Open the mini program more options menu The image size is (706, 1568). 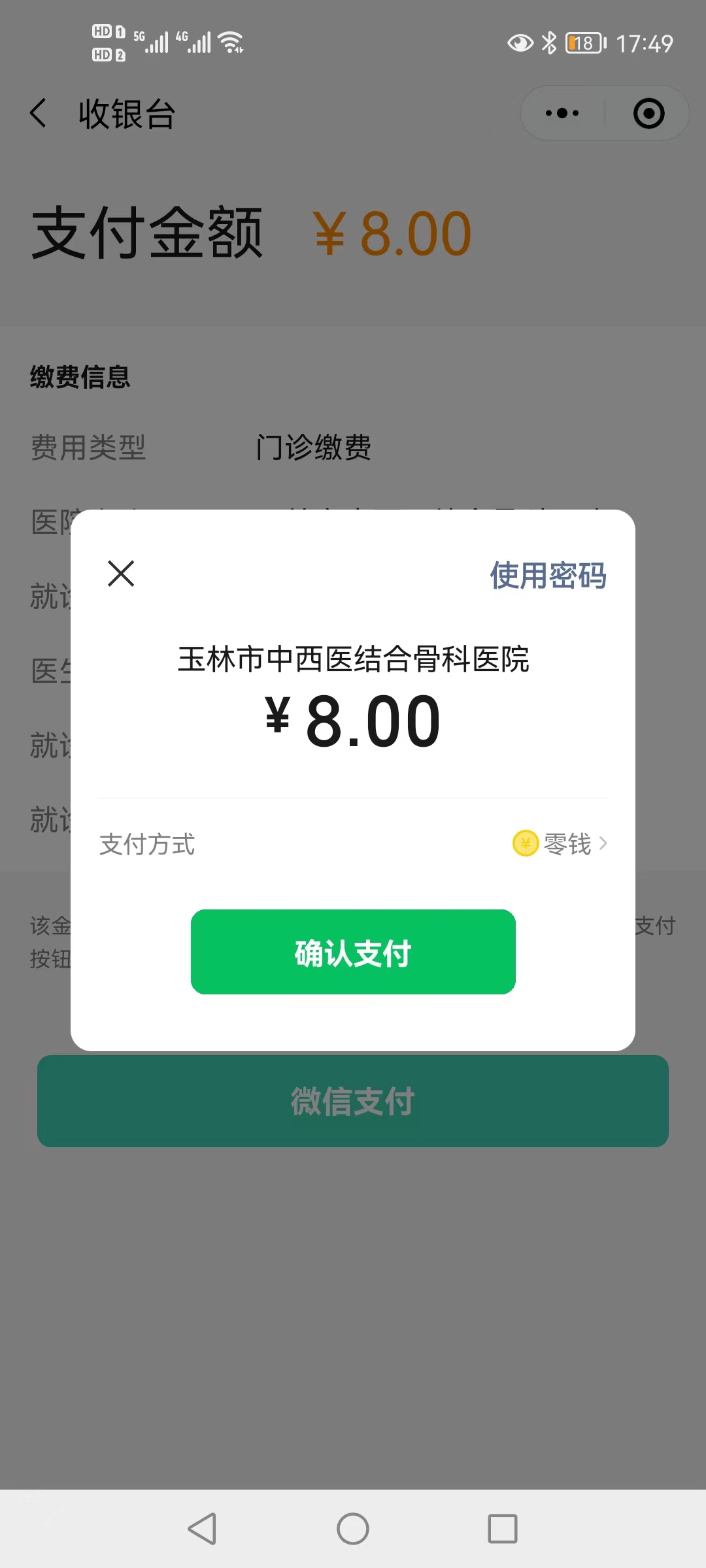(x=562, y=114)
